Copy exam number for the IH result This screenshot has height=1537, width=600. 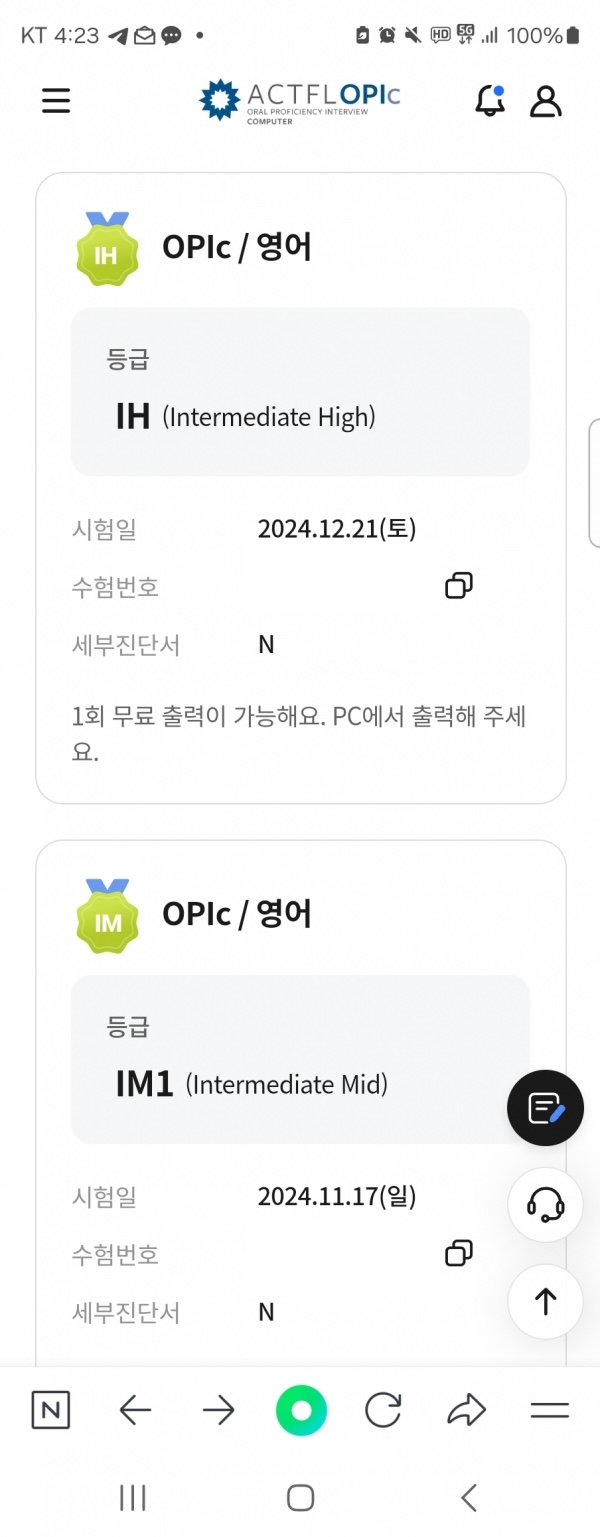pos(458,586)
